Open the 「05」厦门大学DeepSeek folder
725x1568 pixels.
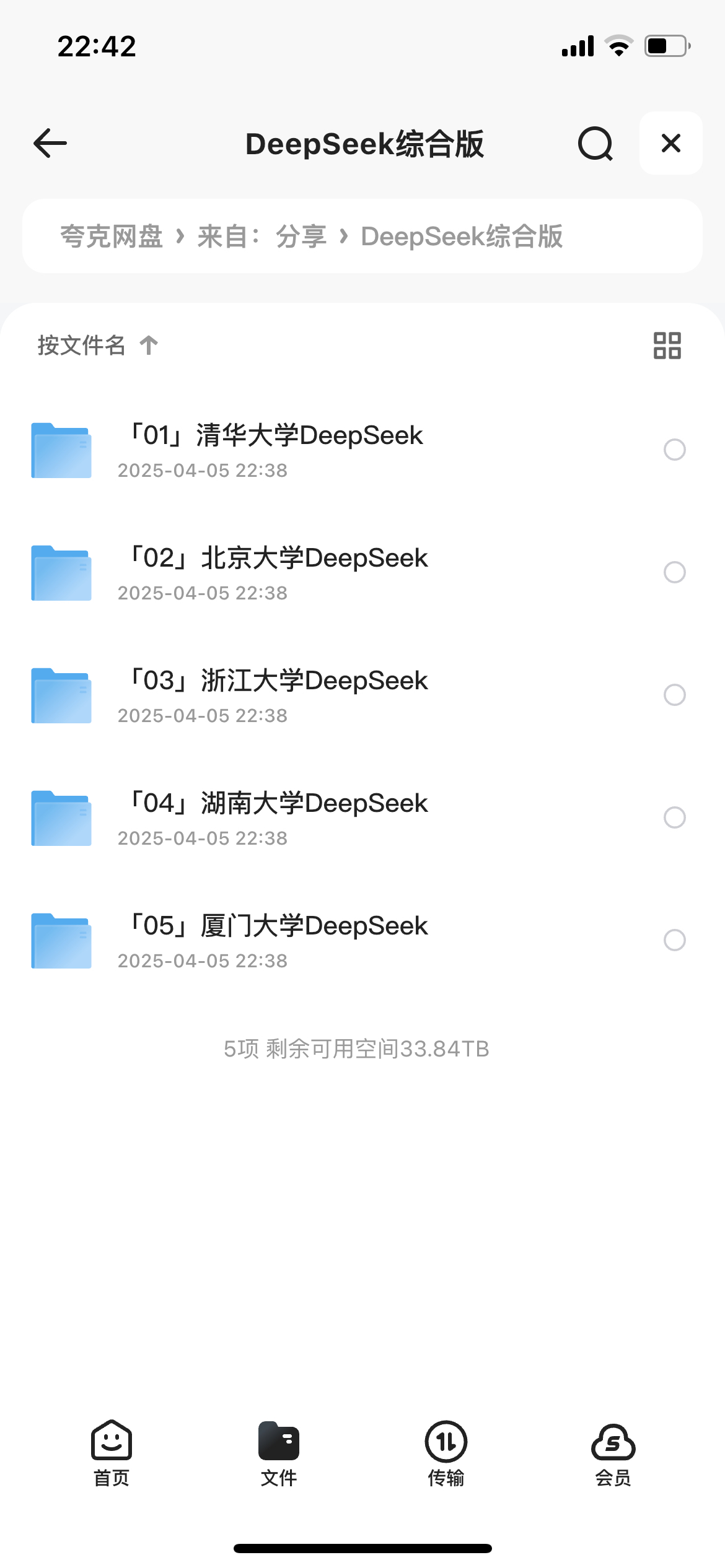click(362, 941)
